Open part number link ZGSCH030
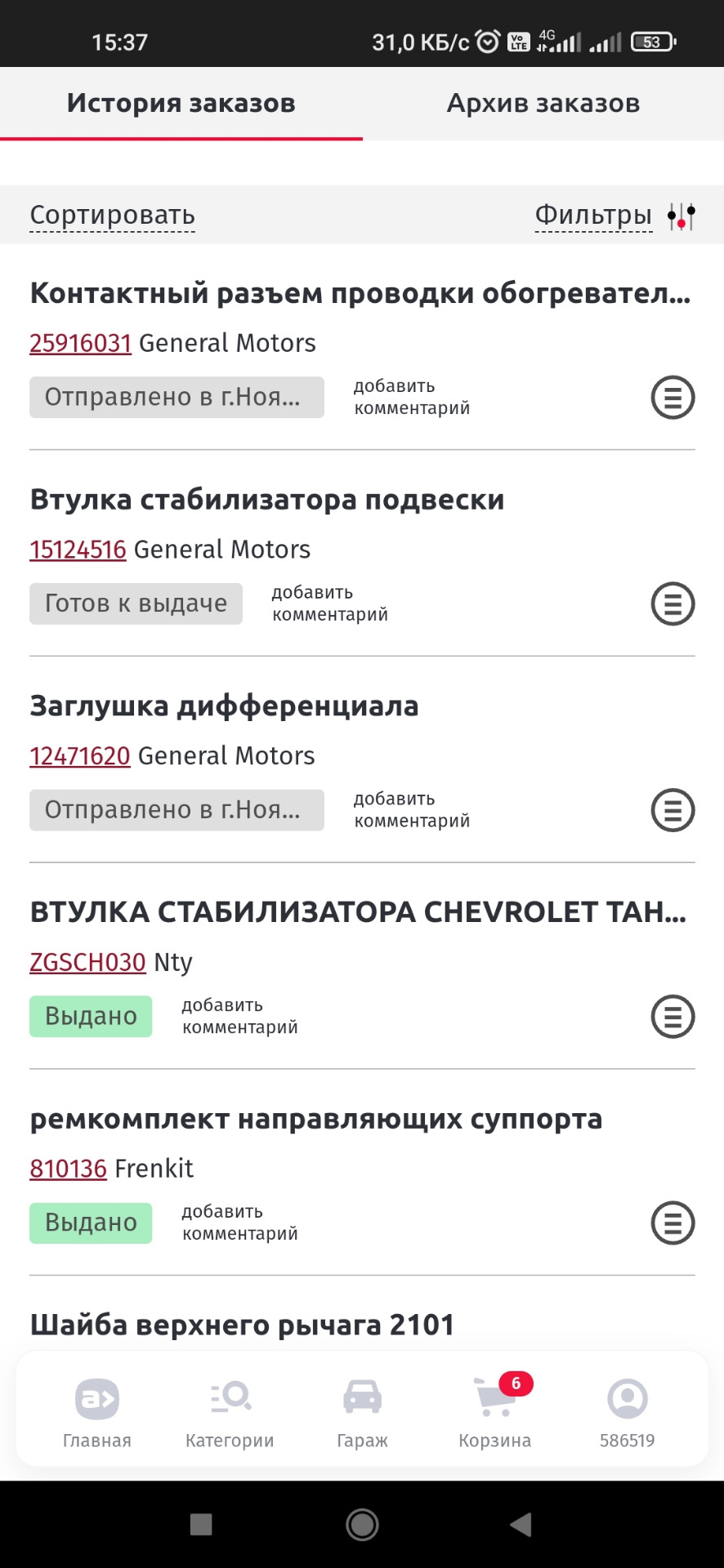The image size is (724, 1568). [x=87, y=963]
